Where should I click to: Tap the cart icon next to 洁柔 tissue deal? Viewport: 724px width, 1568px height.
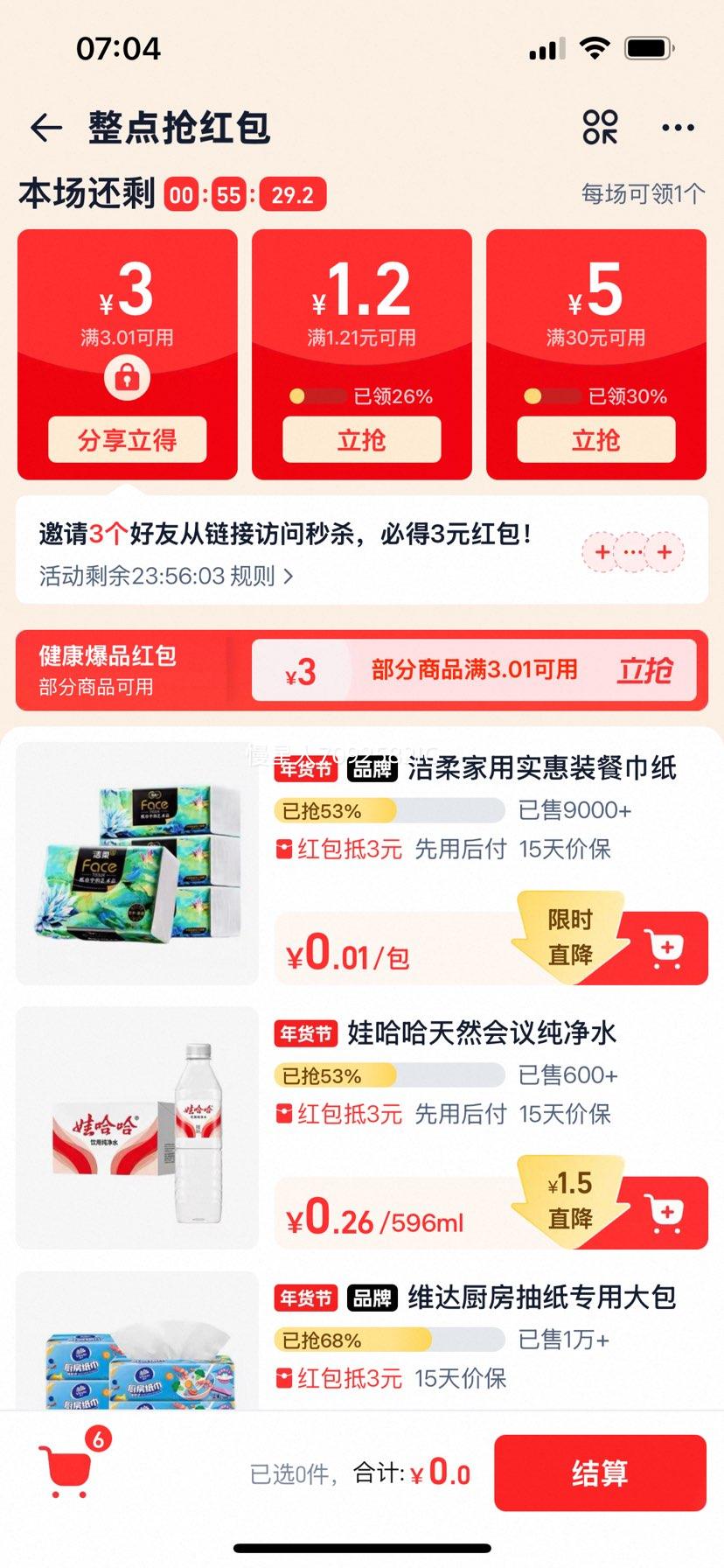point(666,947)
